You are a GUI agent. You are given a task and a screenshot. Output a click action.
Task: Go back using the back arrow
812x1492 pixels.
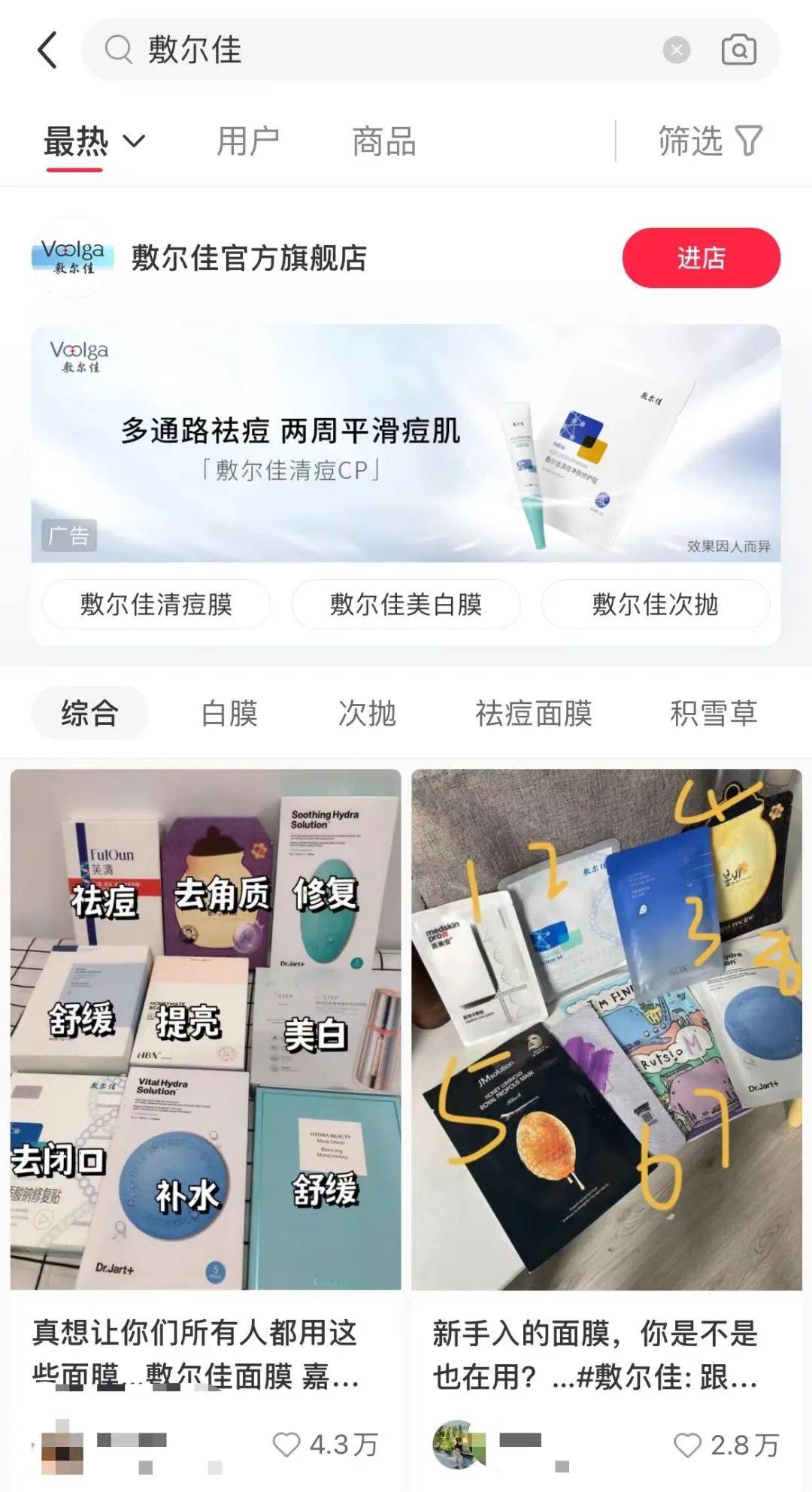coord(47,50)
